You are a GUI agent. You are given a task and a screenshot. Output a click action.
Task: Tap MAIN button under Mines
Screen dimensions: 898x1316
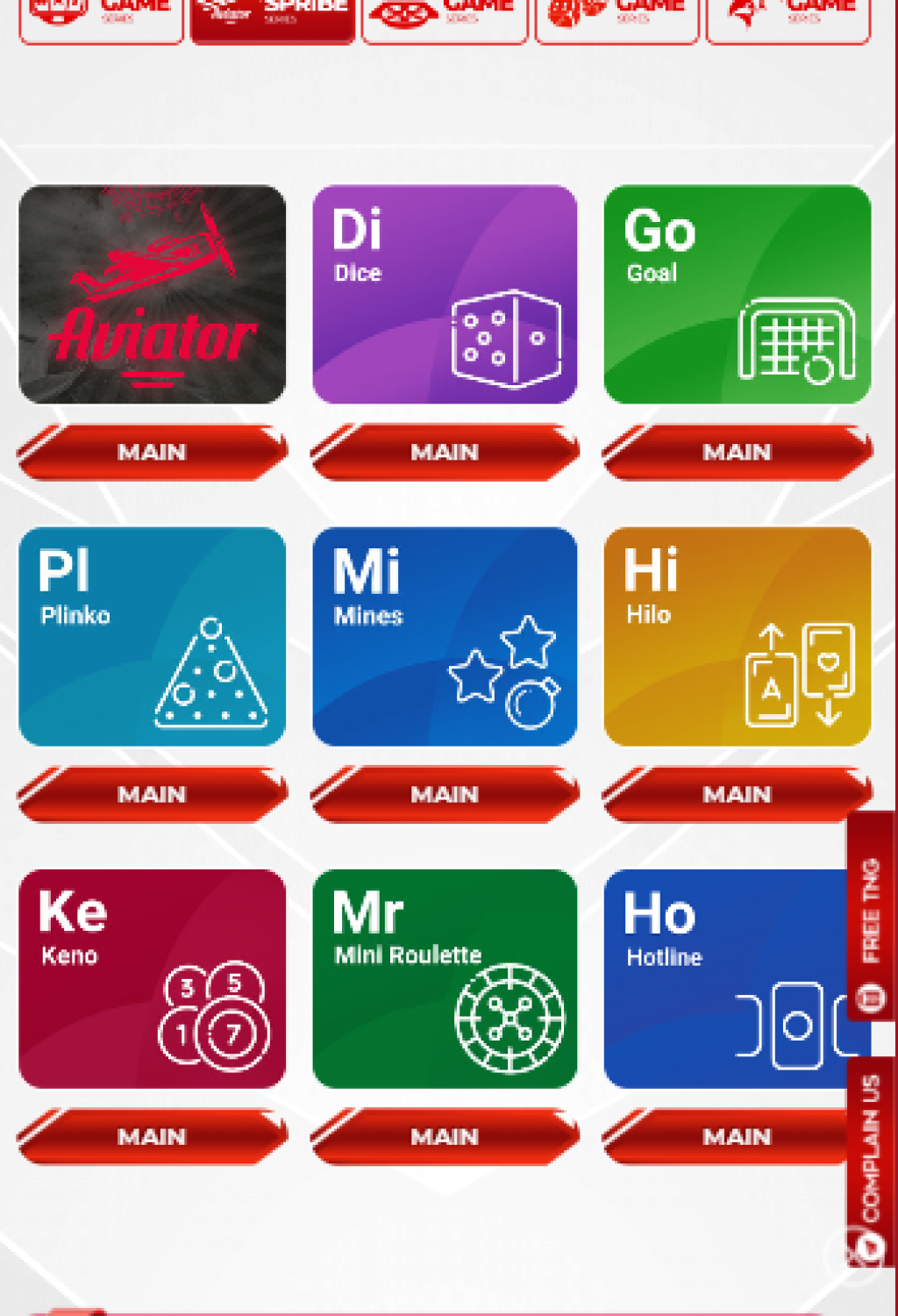coord(445,794)
